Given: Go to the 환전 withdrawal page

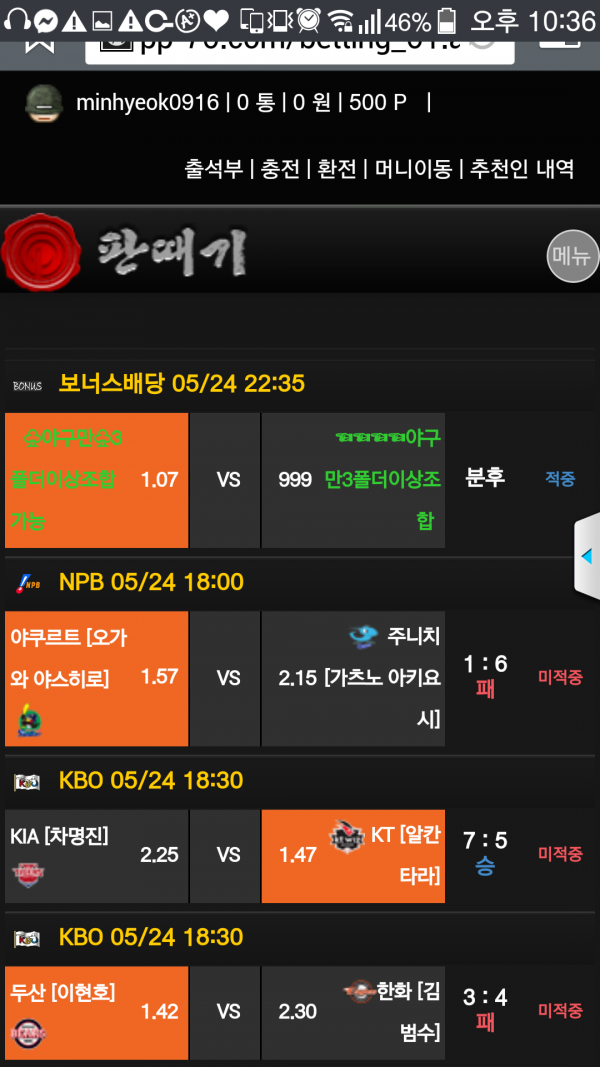Looking at the screenshot, I should pyautogui.click(x=337, y=169).
